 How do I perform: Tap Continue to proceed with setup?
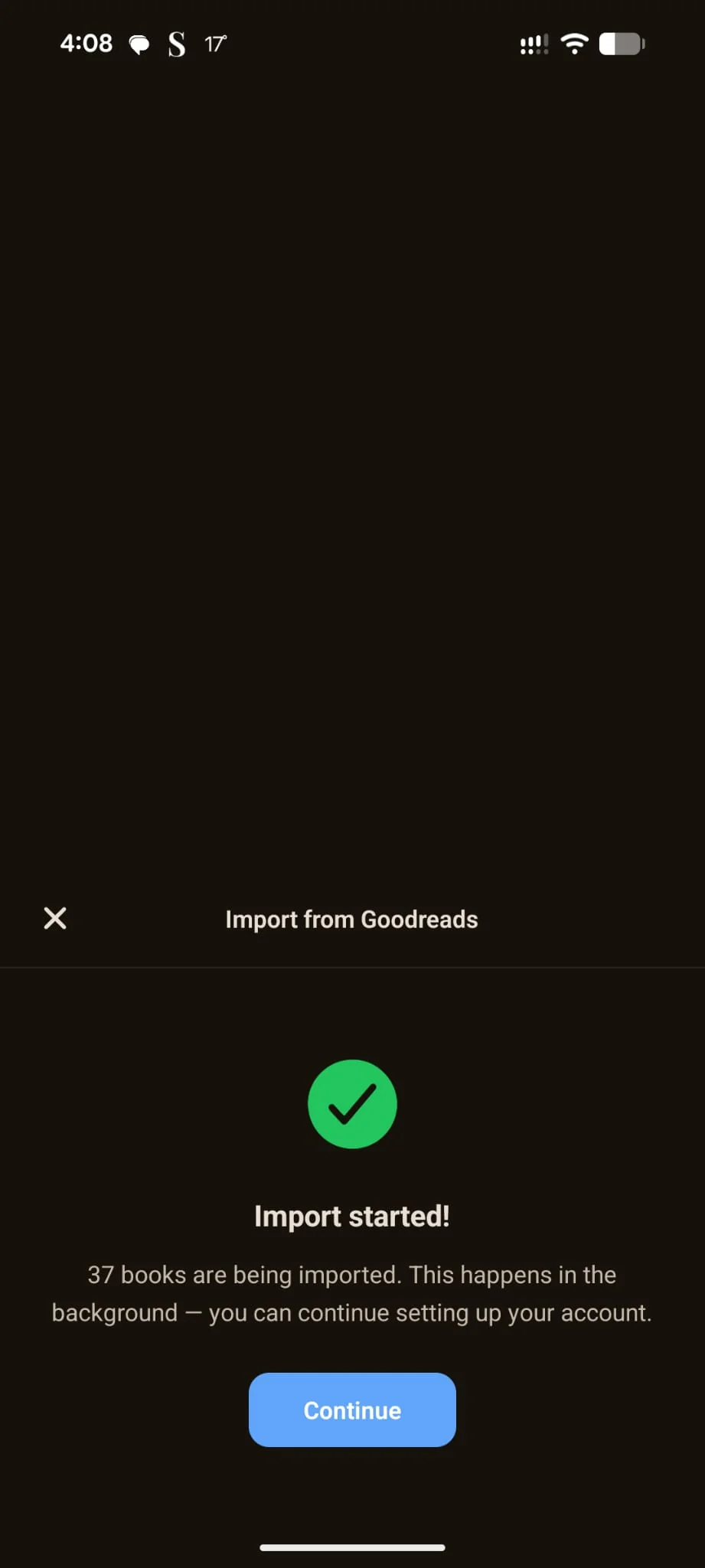coord(352,1410)
